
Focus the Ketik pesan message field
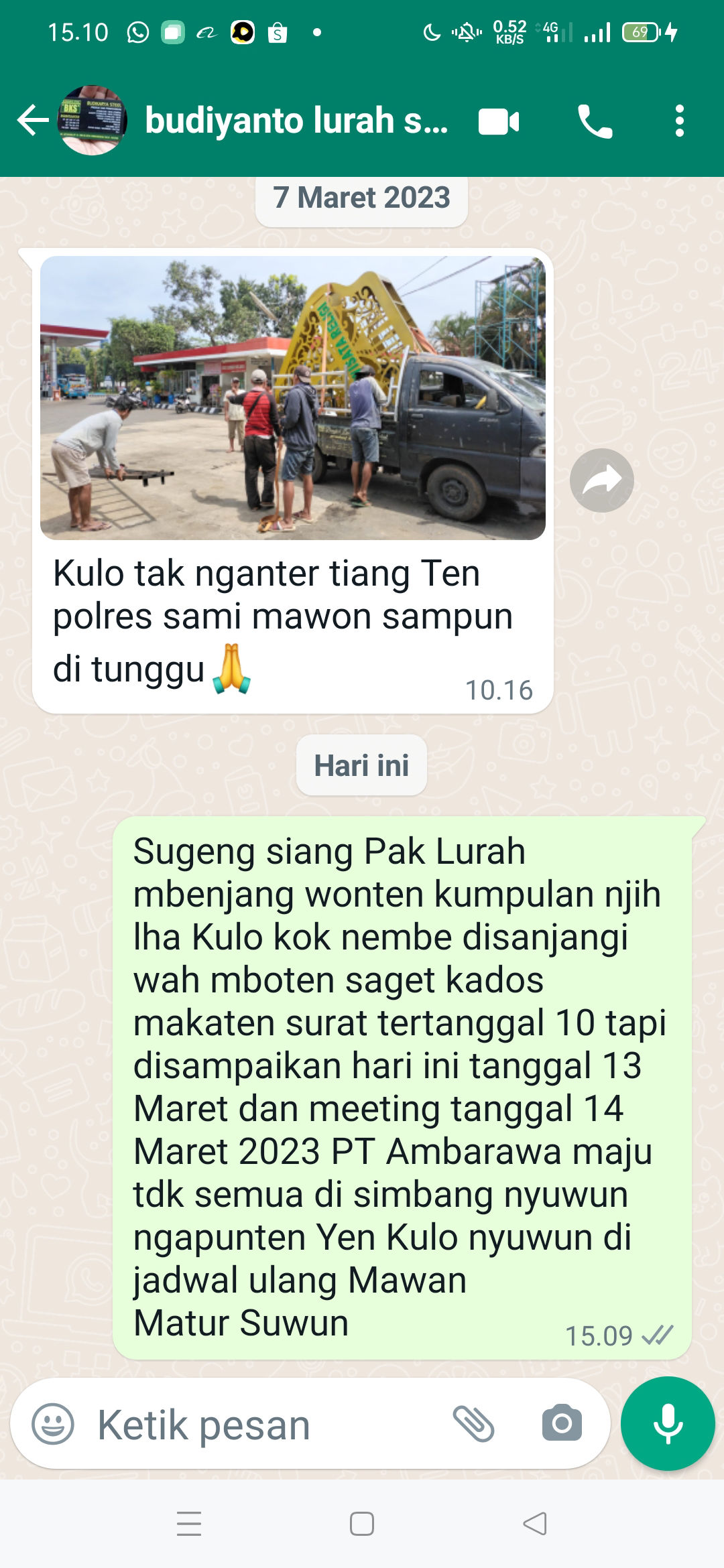coord(268,1425)
